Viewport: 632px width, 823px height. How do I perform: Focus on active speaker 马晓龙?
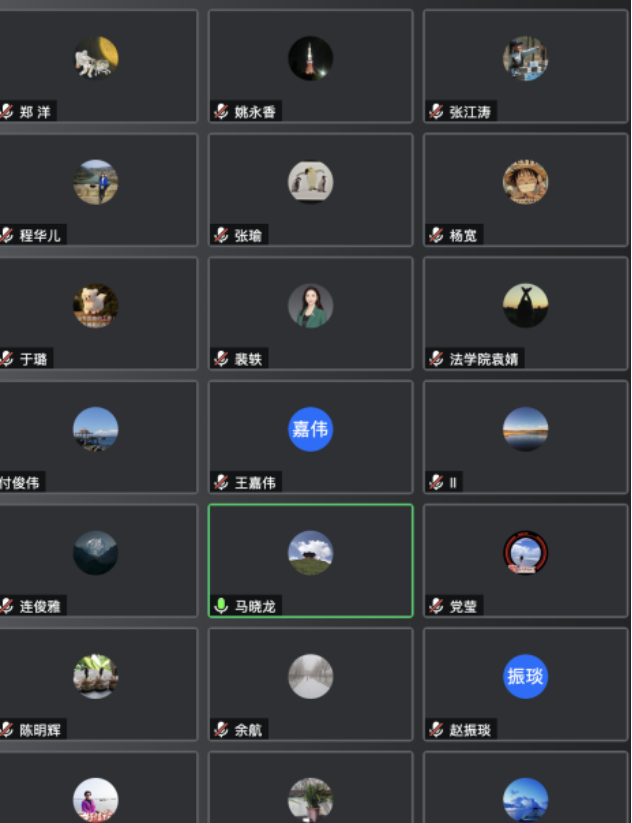(x=310, y=560)
